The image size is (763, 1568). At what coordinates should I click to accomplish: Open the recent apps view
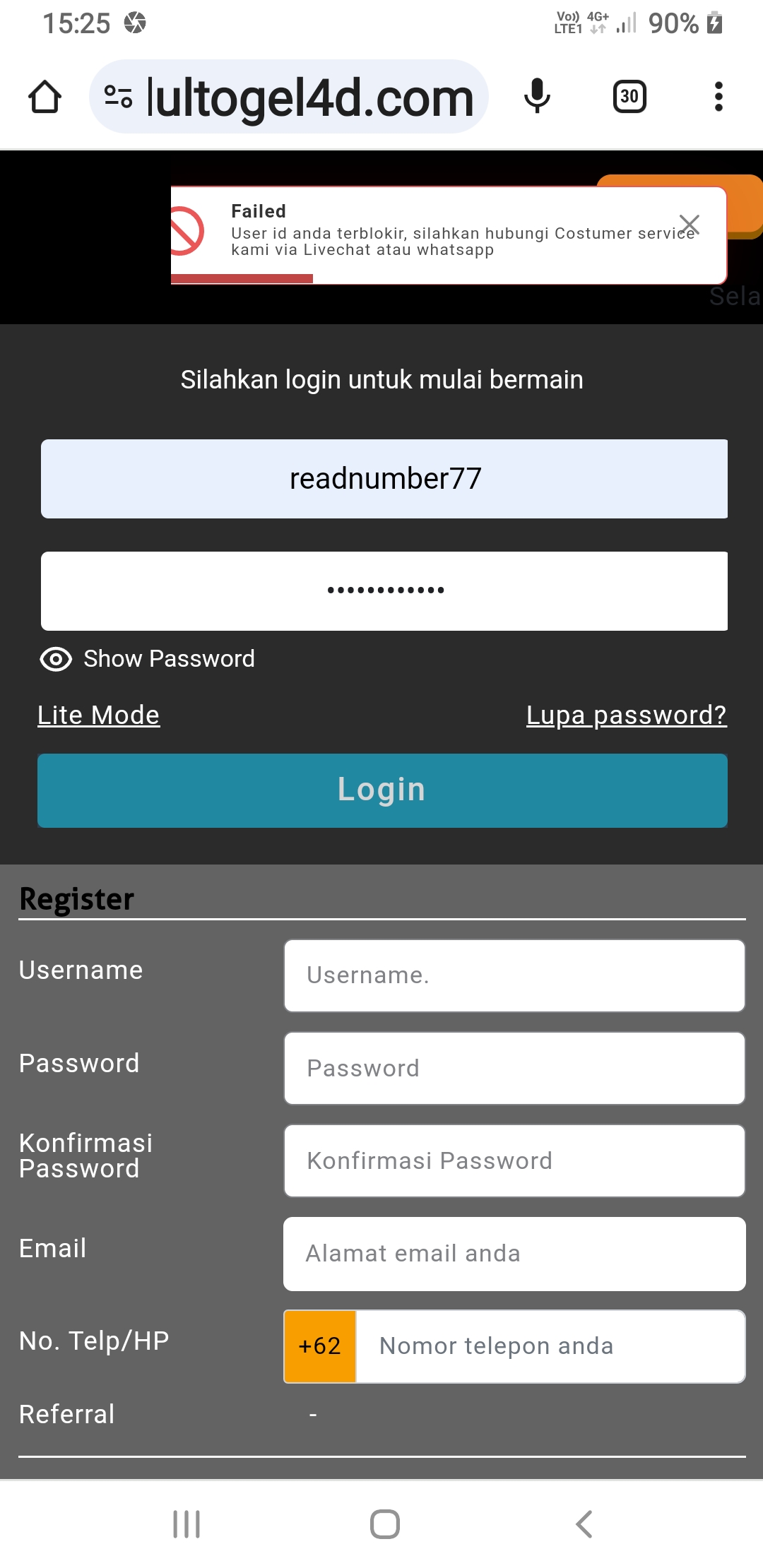pos(187,1524)
